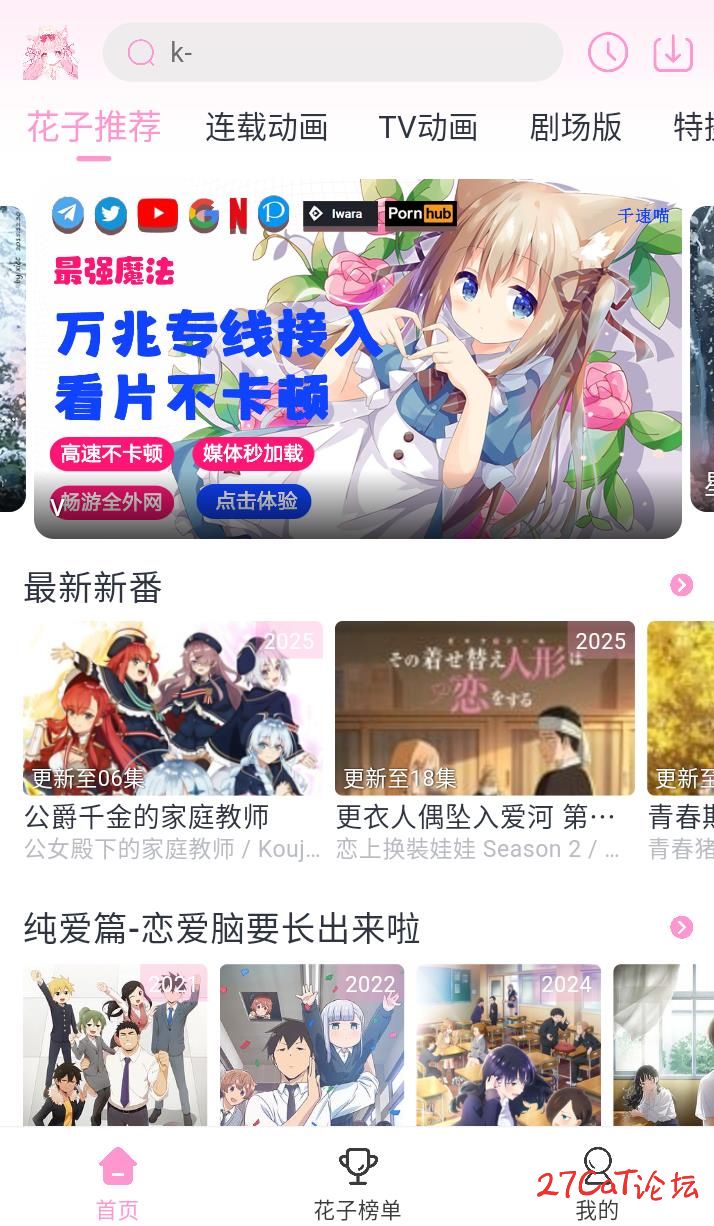Open the 2021 anime poster in 纯爱篇
This screenshot has width=714, height=1226.
[115, 1045]
